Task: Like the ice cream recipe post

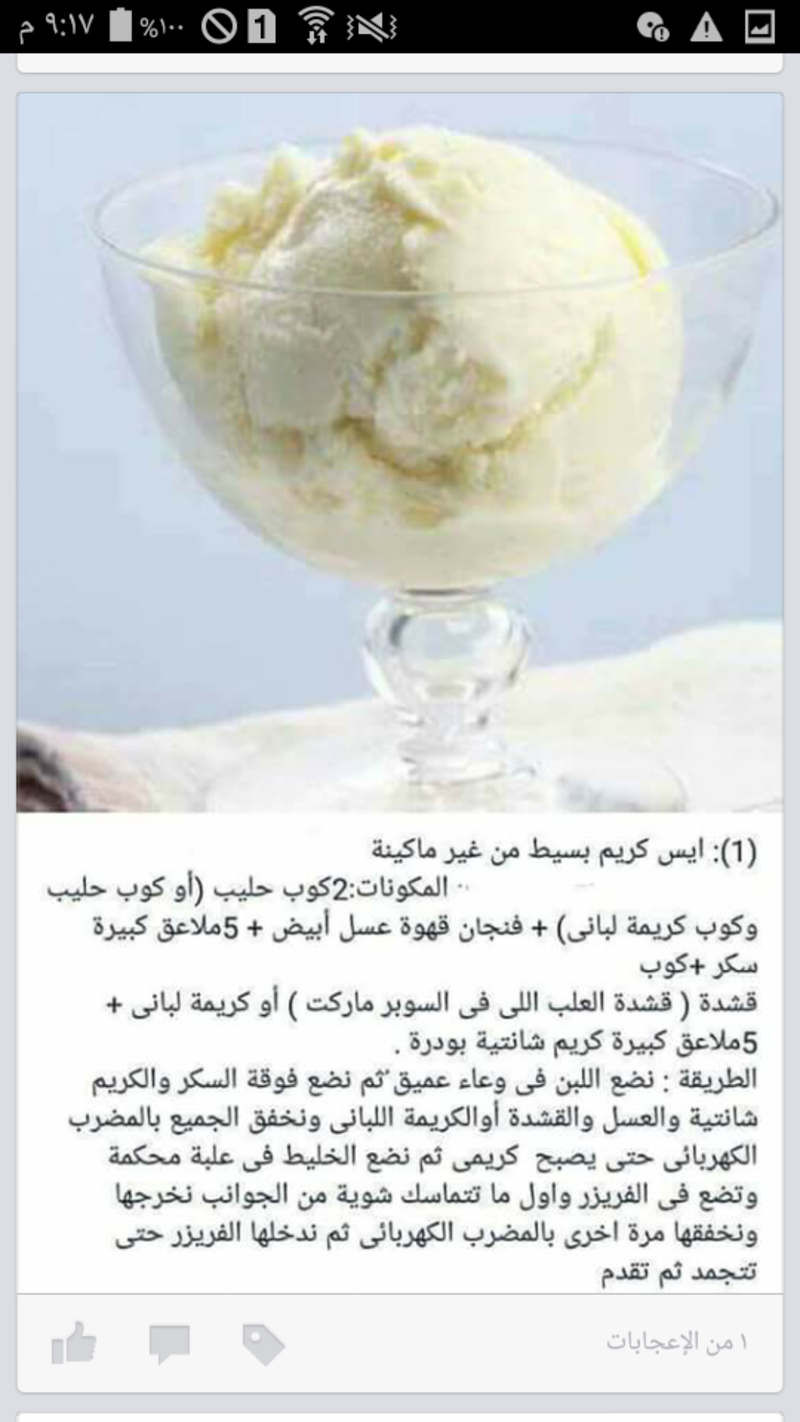Action: pos(74,1343)
